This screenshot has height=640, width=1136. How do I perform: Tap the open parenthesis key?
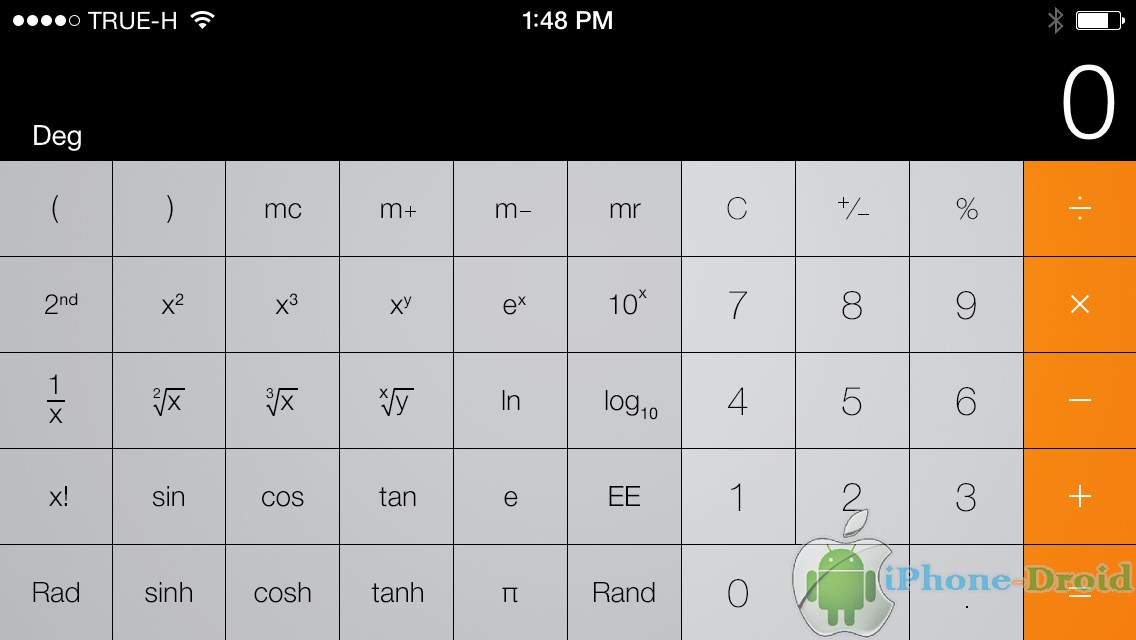click(56, 209)
